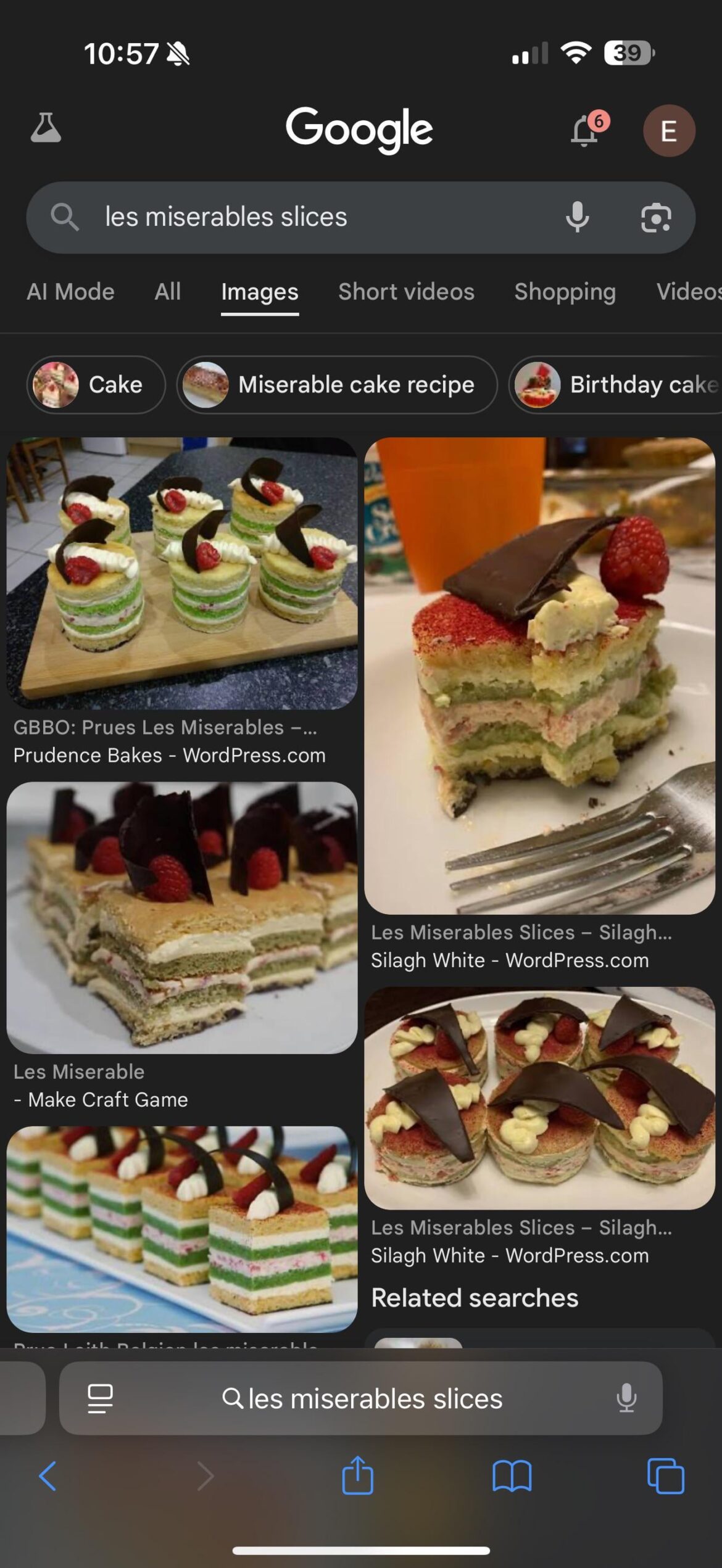The width and height of the screenshot is (722, 1568).
Task: Apply the Miserable cake recipe filter
Action: pos(337,384)
